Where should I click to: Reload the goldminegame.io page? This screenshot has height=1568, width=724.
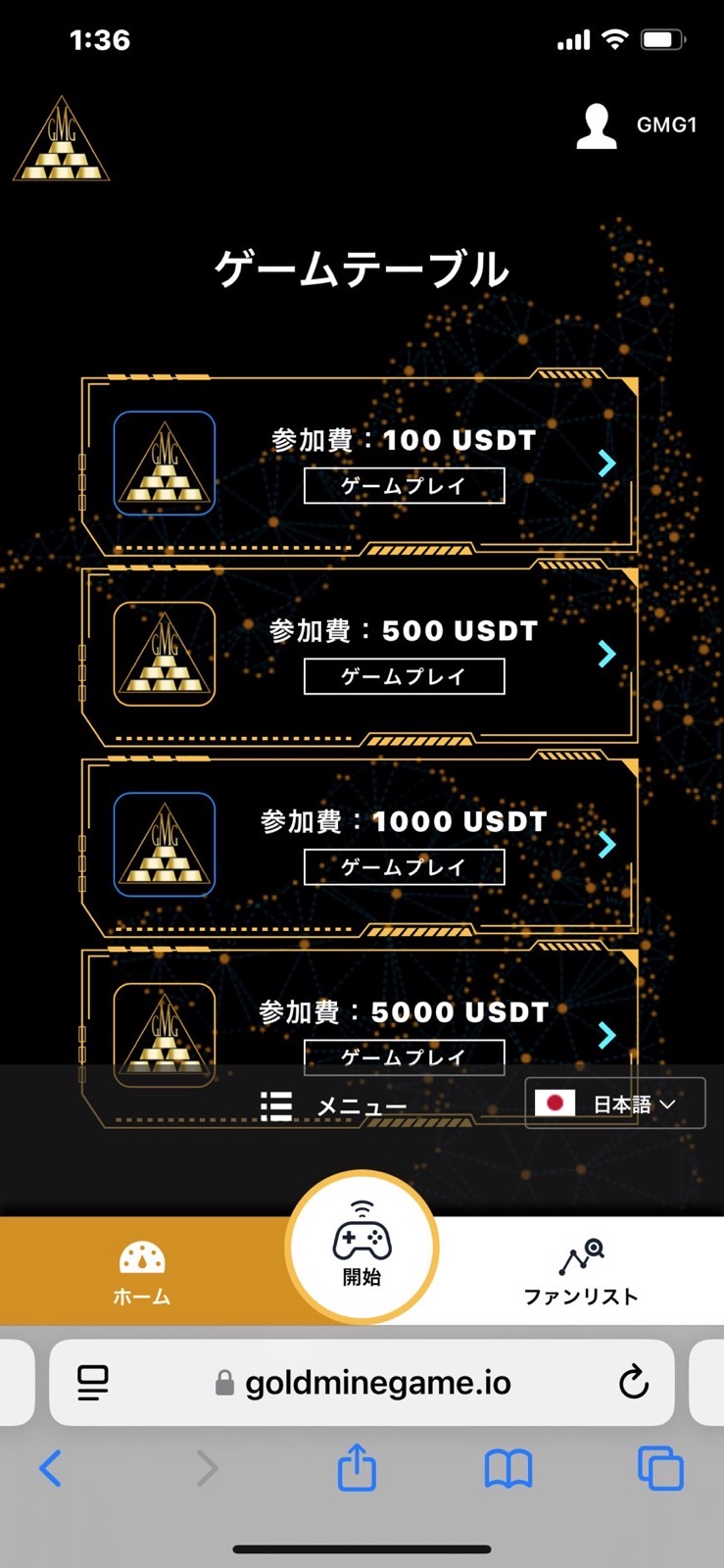point(634,1383)
